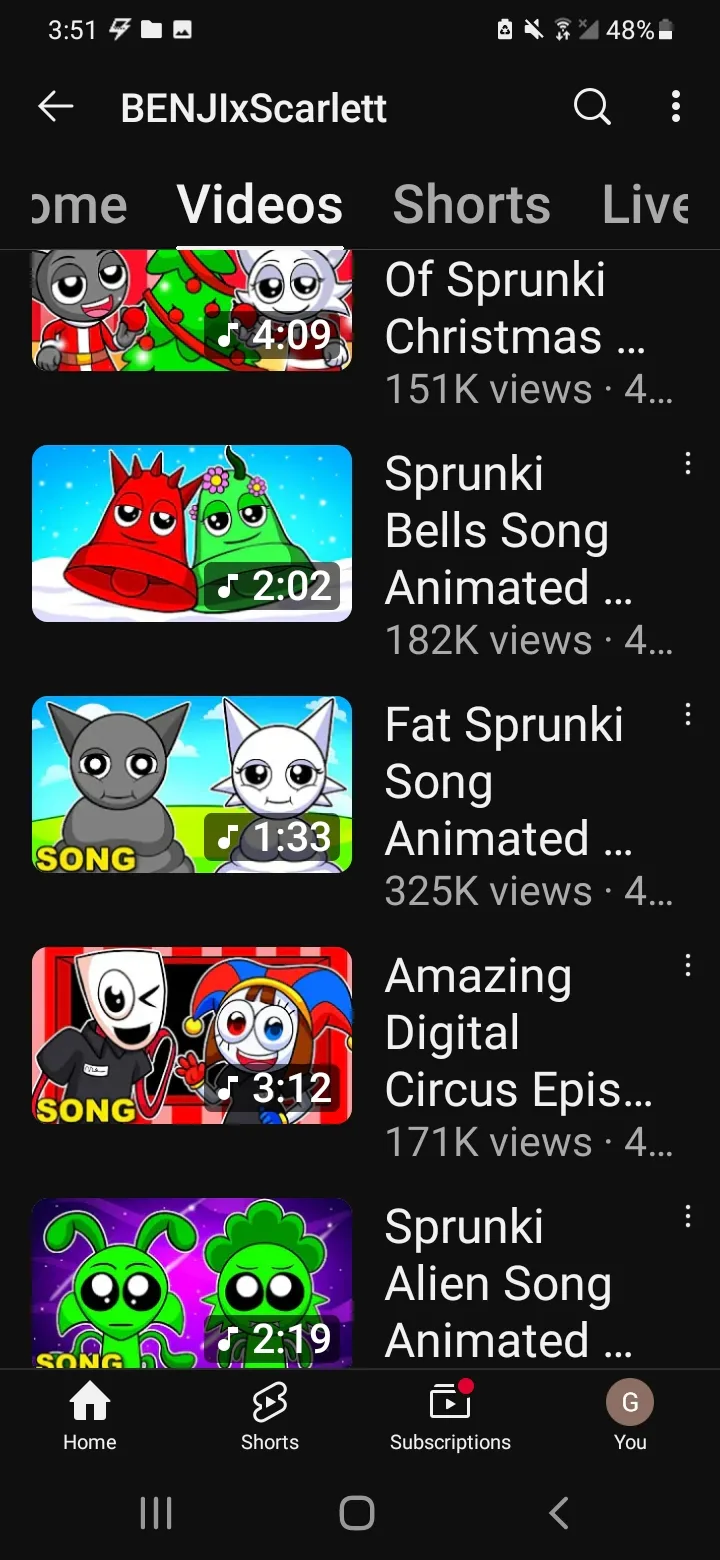The height and width of the screenshot is (1560, 720).
Task: Go to YouTube Home in bottom navigation
Action: click(x=90, y=1416)
